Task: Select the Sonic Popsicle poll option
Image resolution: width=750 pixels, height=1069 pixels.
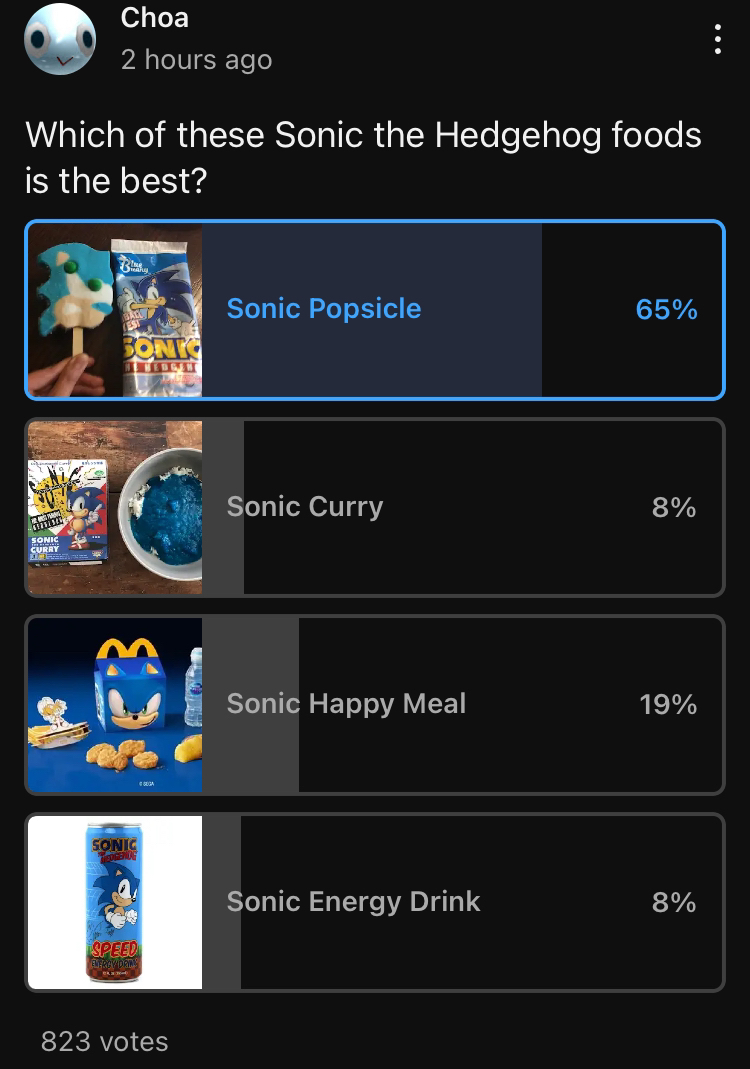Action: tap(374, 309)
